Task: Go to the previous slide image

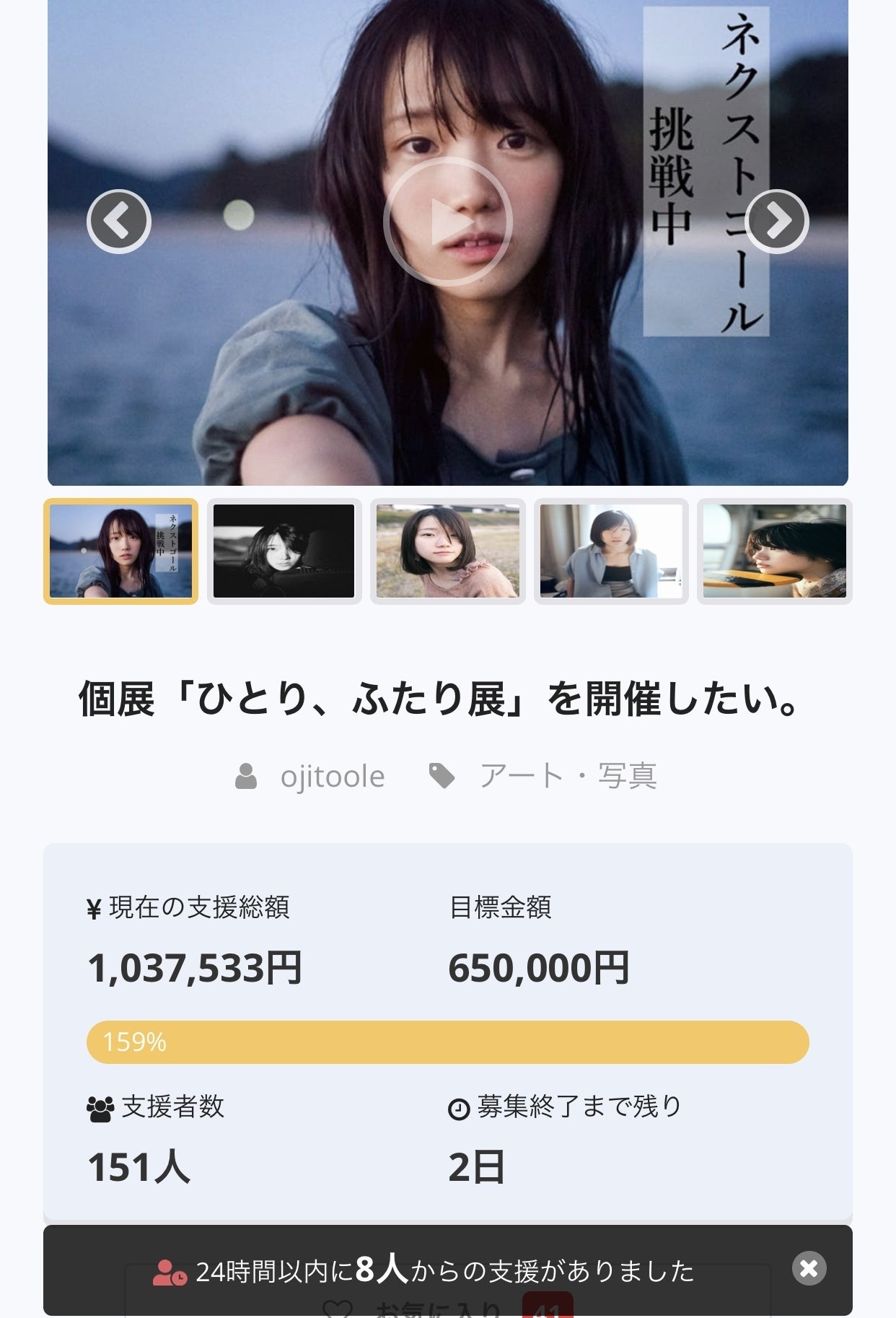Action: (119, 221)
